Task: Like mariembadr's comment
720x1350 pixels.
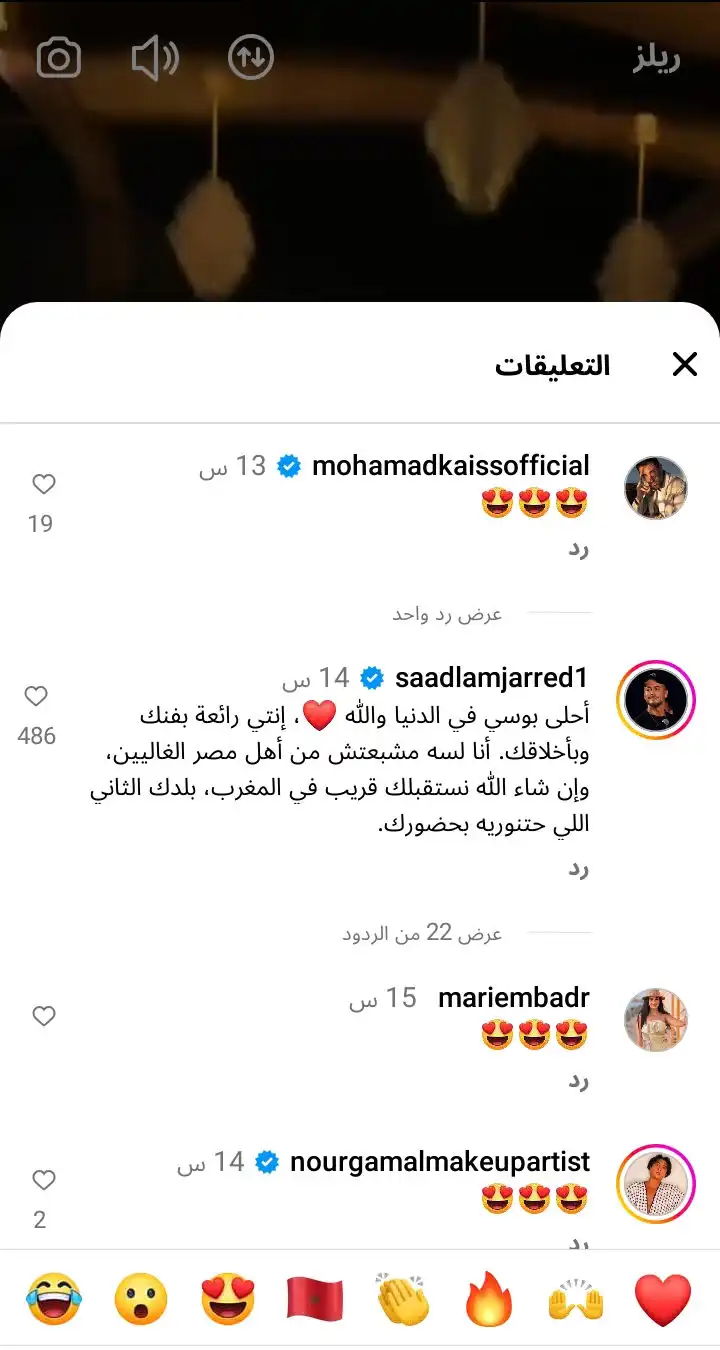Action: click(x=43, y=1017)
